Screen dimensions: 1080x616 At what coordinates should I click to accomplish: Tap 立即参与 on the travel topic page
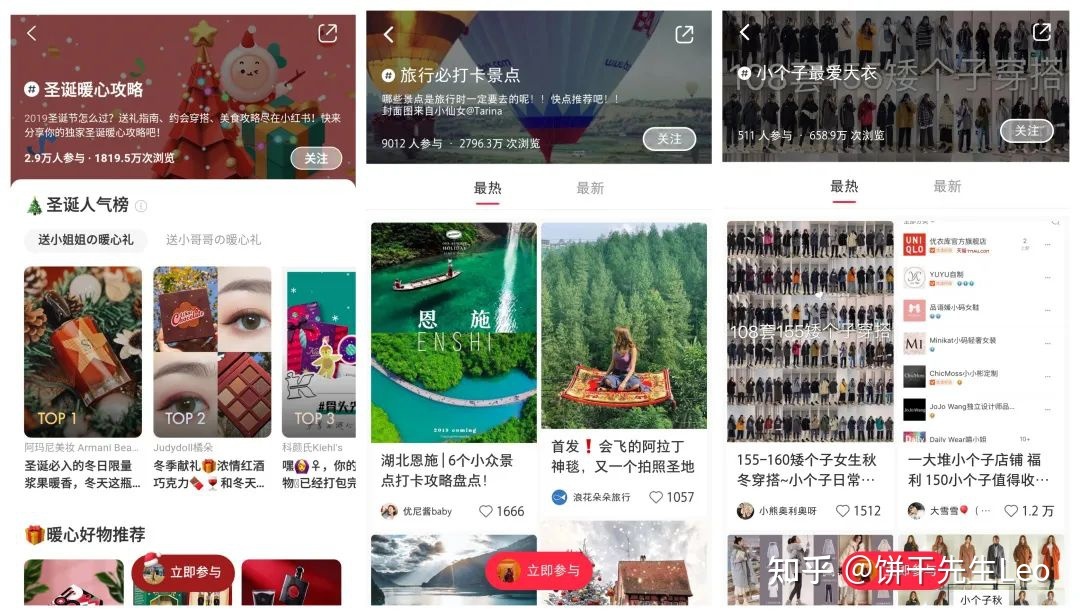pos(540,571)
